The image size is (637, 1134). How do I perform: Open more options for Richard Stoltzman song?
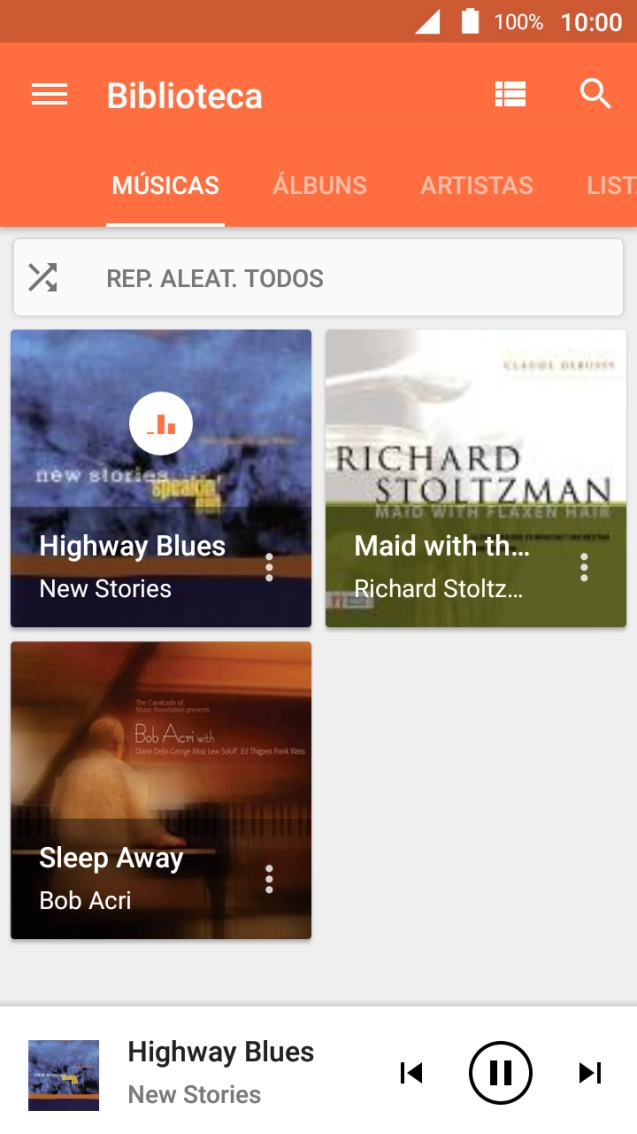tap(584, 568)
